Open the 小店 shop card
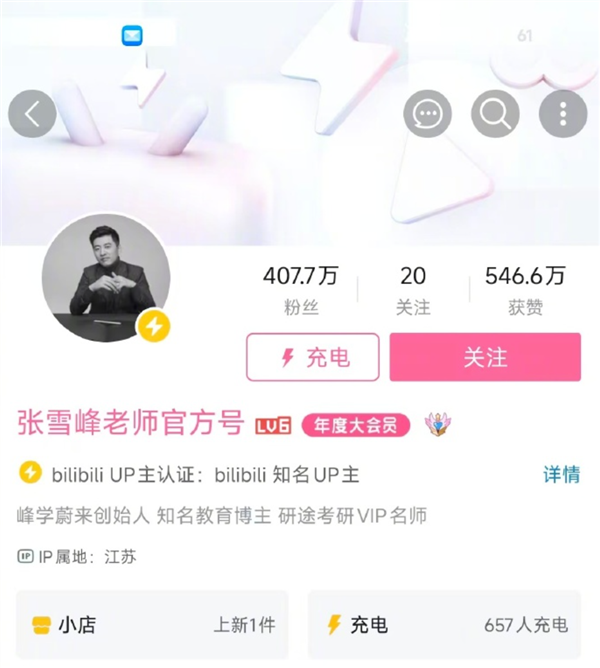The height and width of the screenshot is (668, 600). click(152, 625)
